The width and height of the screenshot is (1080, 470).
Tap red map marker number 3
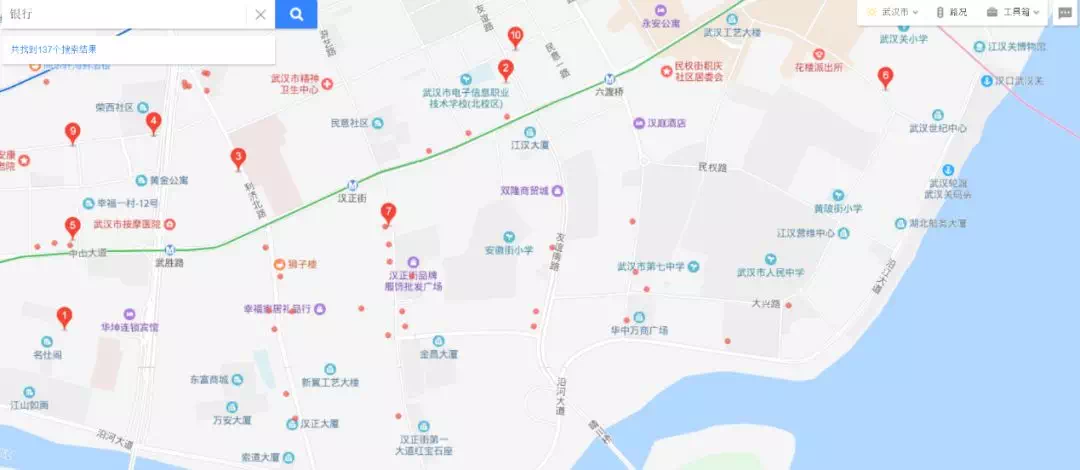point(238,156)
